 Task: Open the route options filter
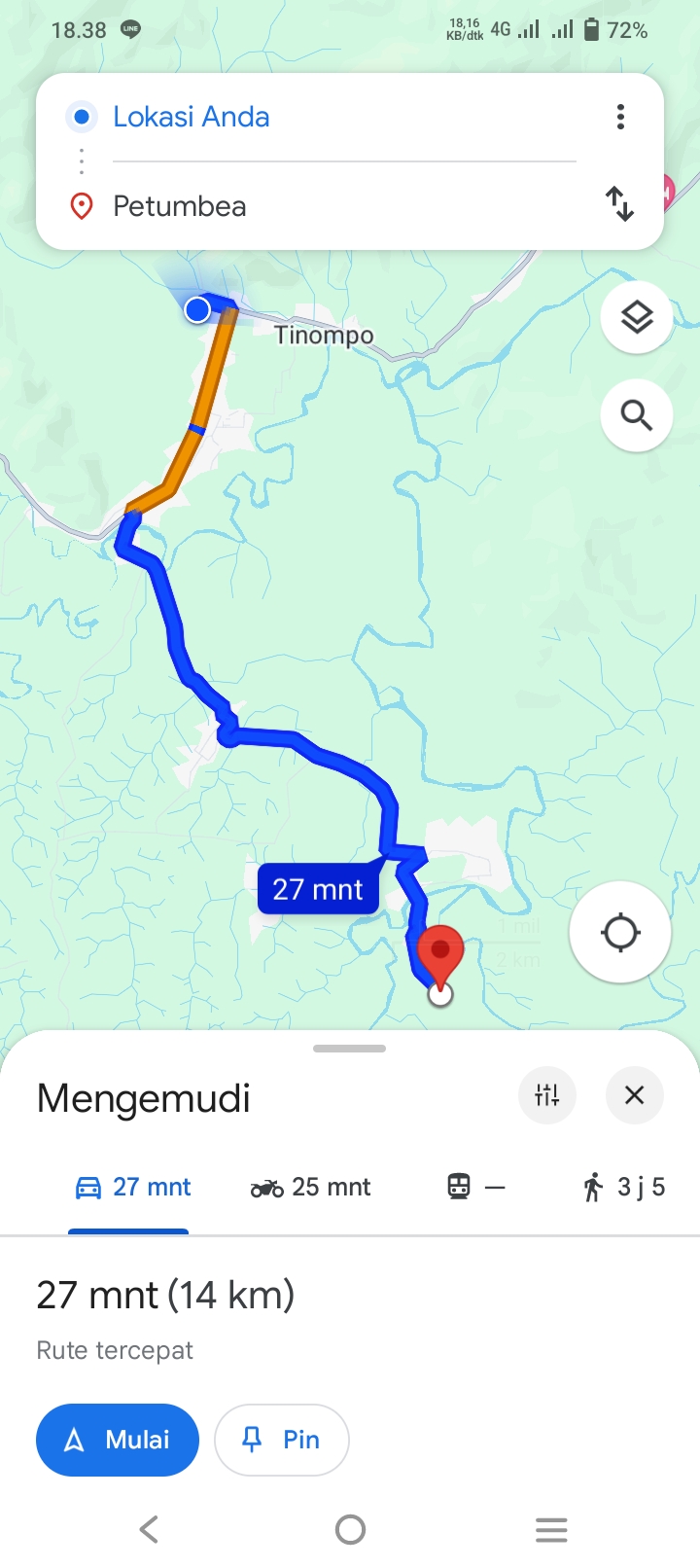[547, 1095]
